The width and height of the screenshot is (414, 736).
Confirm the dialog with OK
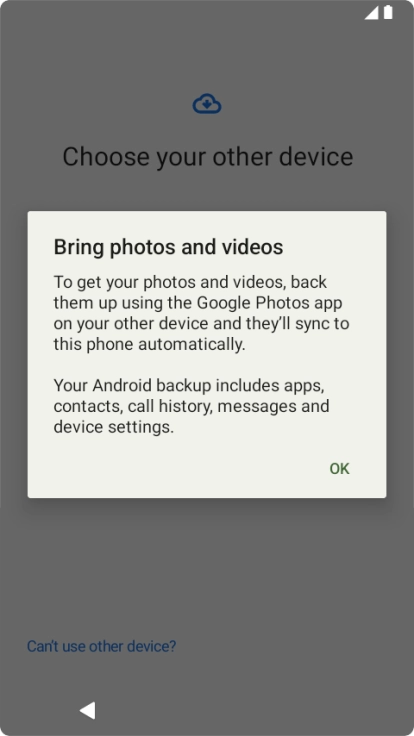click(339, 468)
